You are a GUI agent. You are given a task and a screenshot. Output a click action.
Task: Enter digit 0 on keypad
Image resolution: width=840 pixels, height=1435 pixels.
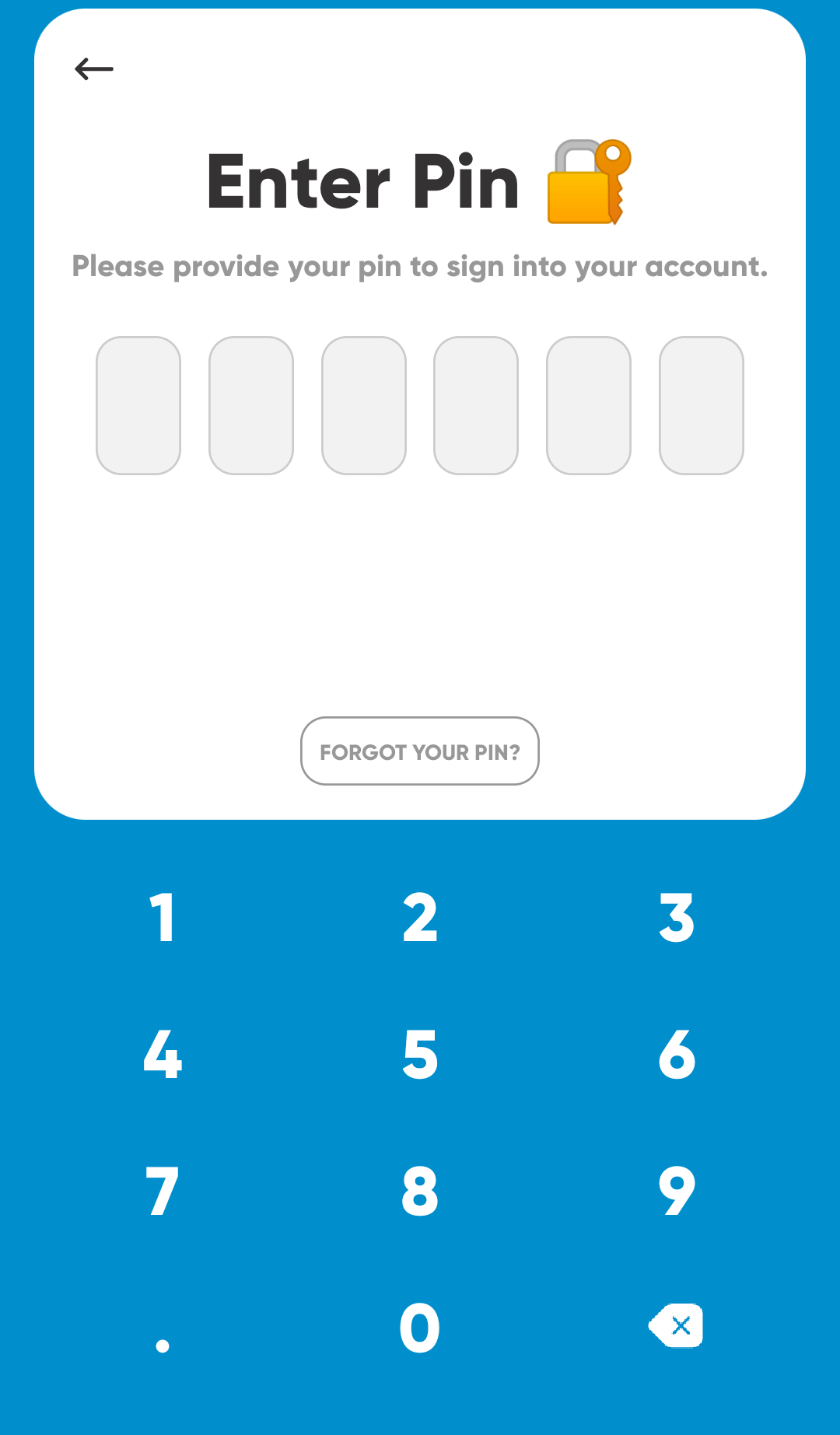click(x=420, y=1328)
